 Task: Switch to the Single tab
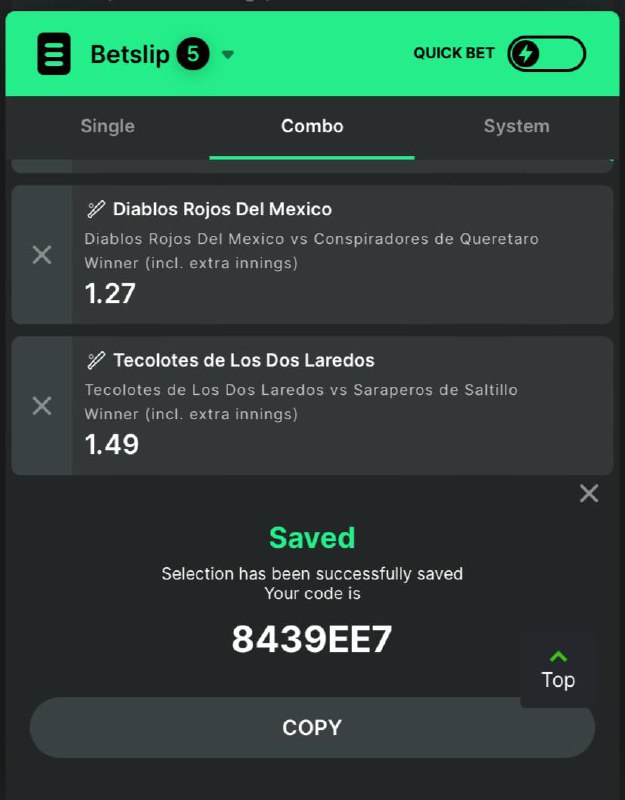coord(107,126)
